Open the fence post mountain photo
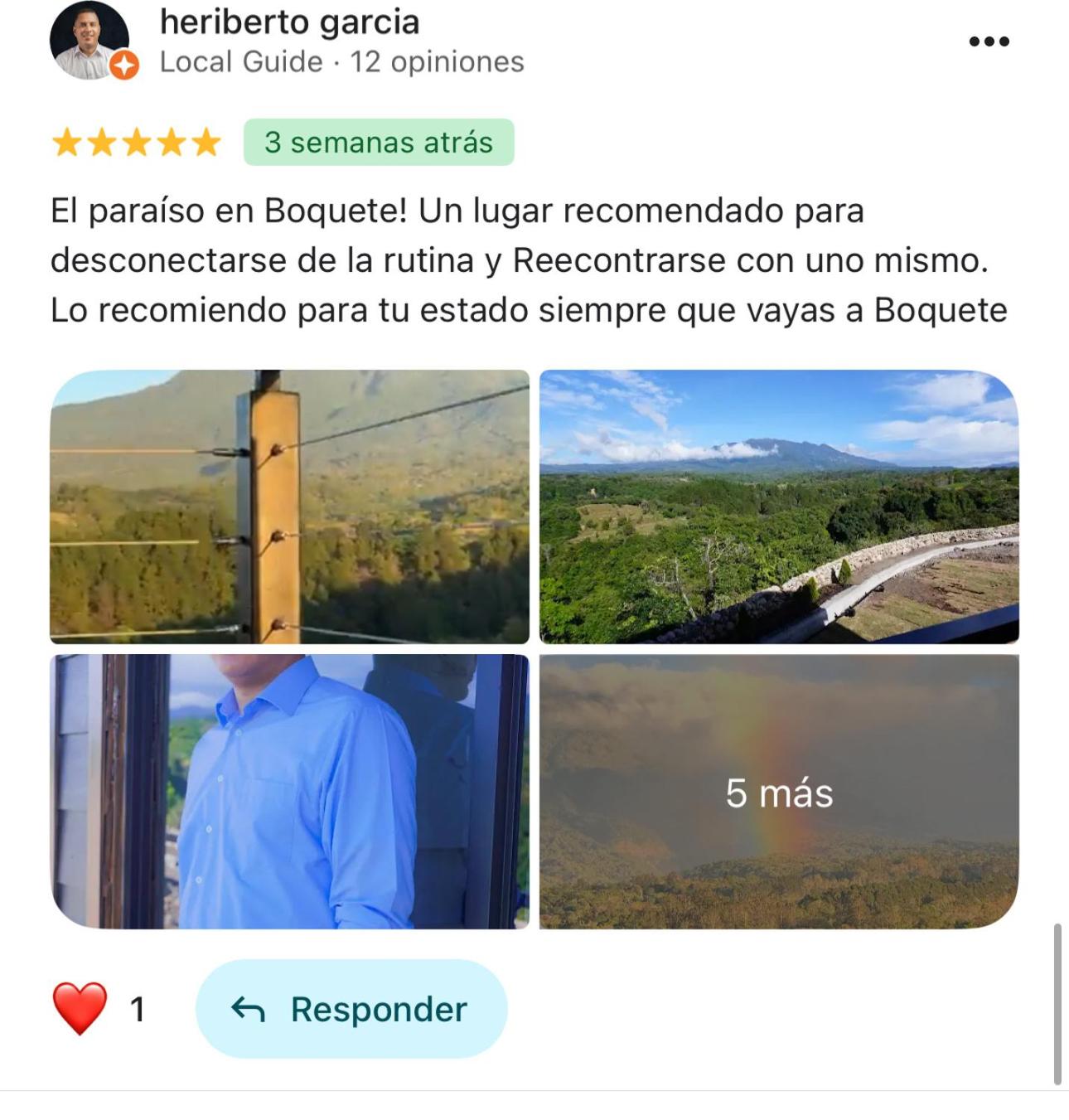The width and height of the screenshot is (1069, 1120). [x=289, y=507]
